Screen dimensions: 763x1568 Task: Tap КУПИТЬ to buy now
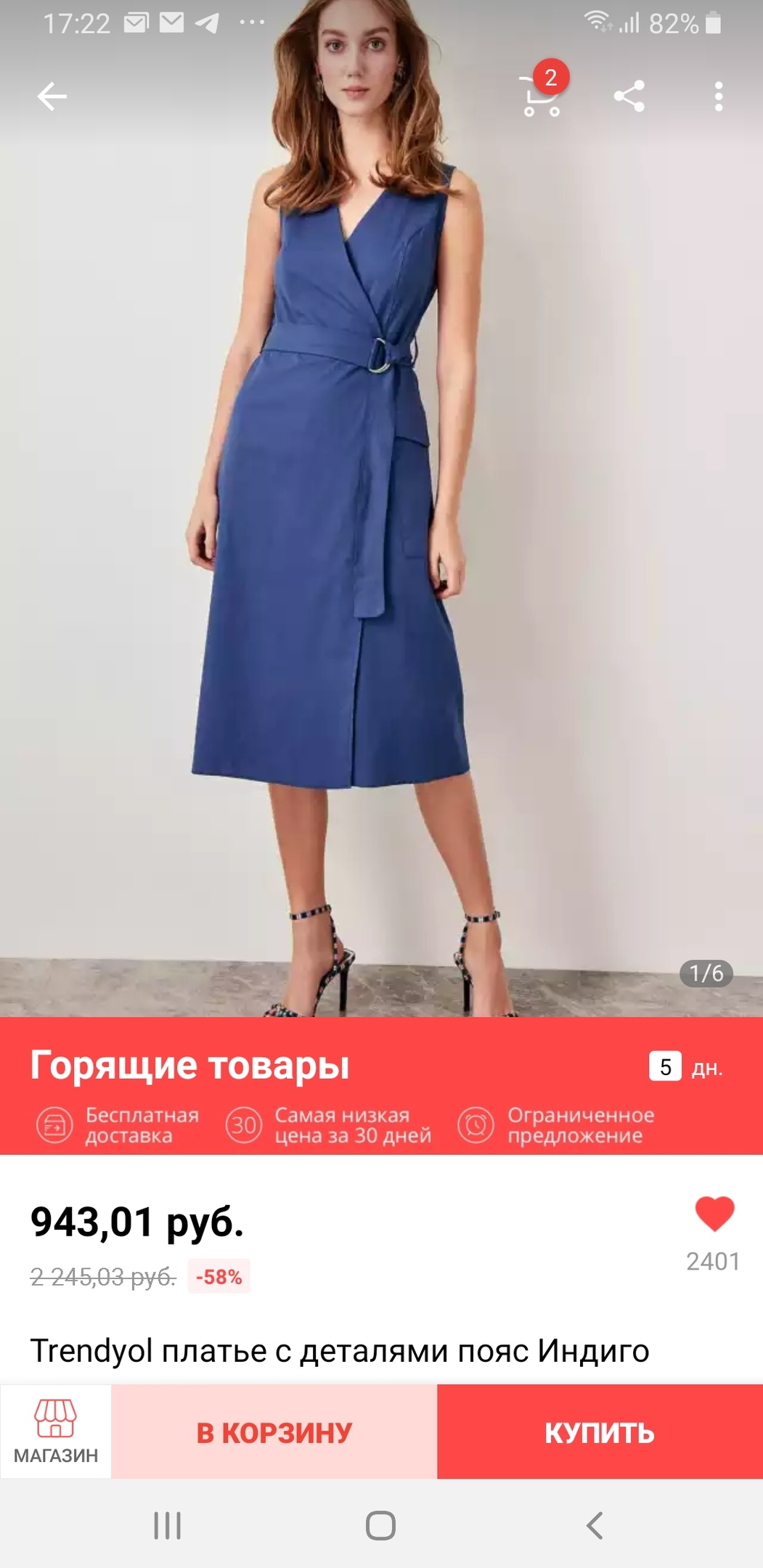[600, 1431]
